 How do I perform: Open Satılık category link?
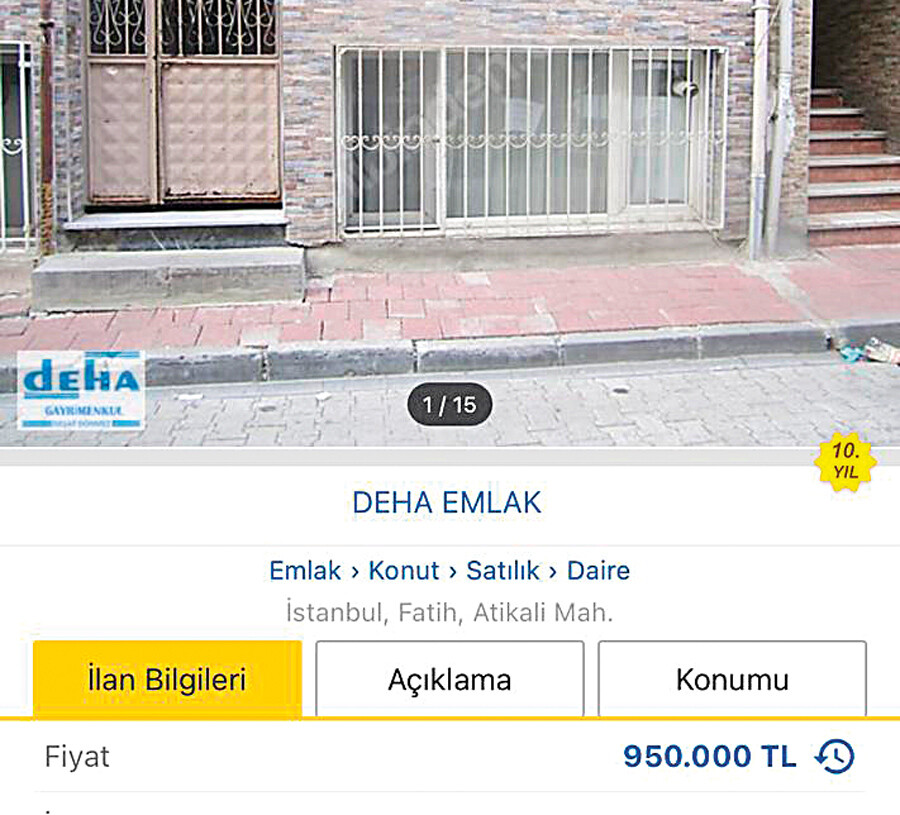point(503,571)
